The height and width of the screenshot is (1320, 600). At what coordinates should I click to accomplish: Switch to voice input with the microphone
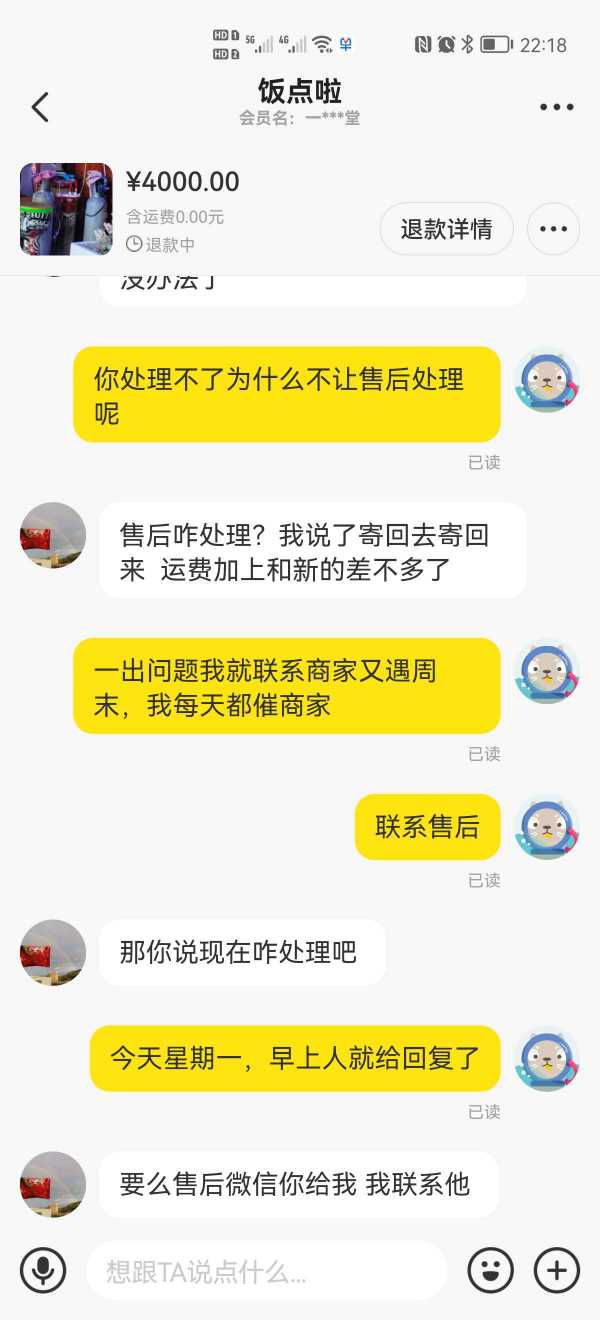click(43, 1271)
